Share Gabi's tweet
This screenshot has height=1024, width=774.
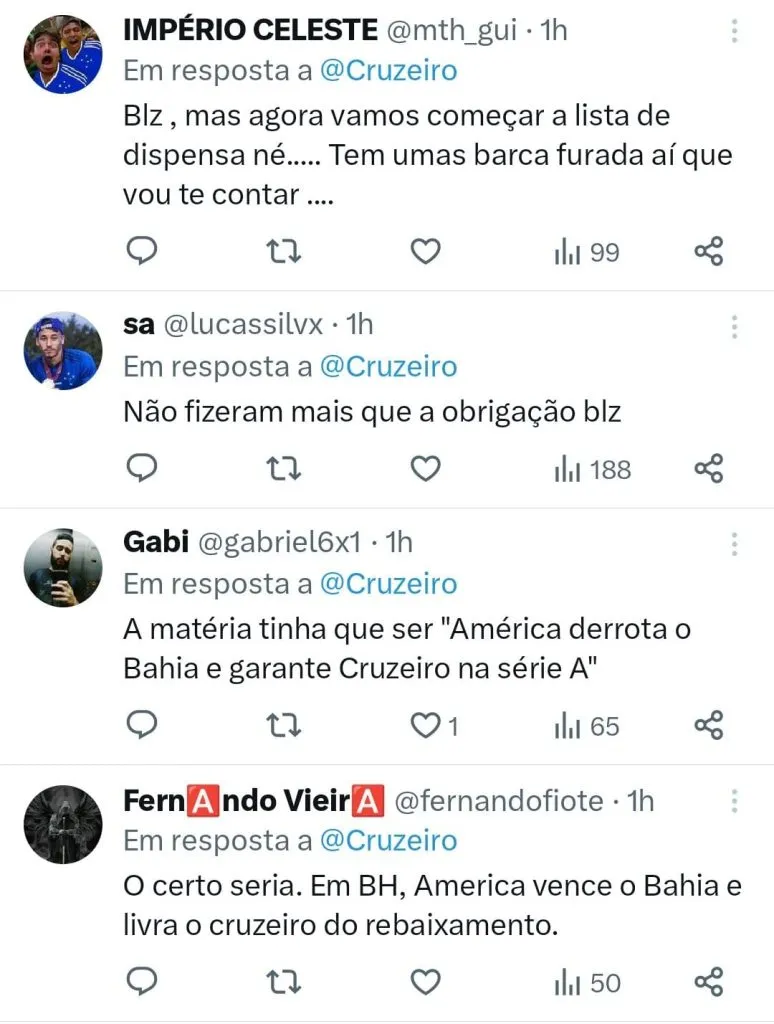[708, 725]
